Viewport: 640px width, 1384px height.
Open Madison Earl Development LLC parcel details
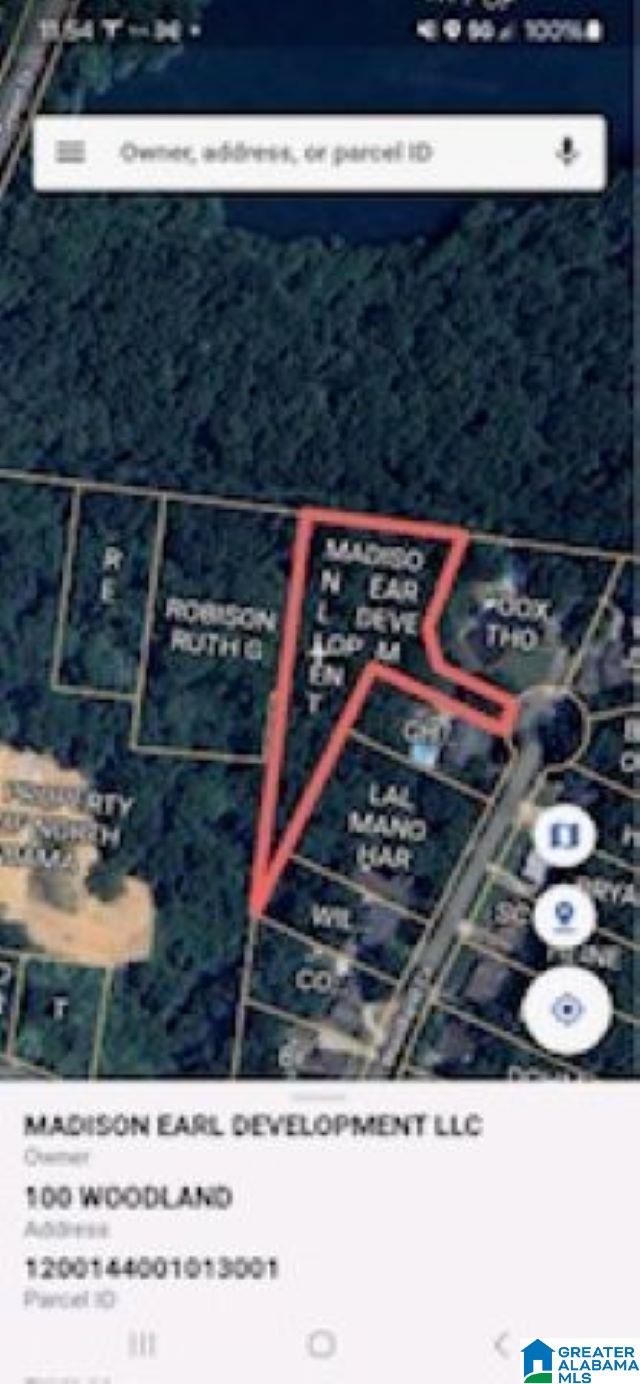point(252,1125)
